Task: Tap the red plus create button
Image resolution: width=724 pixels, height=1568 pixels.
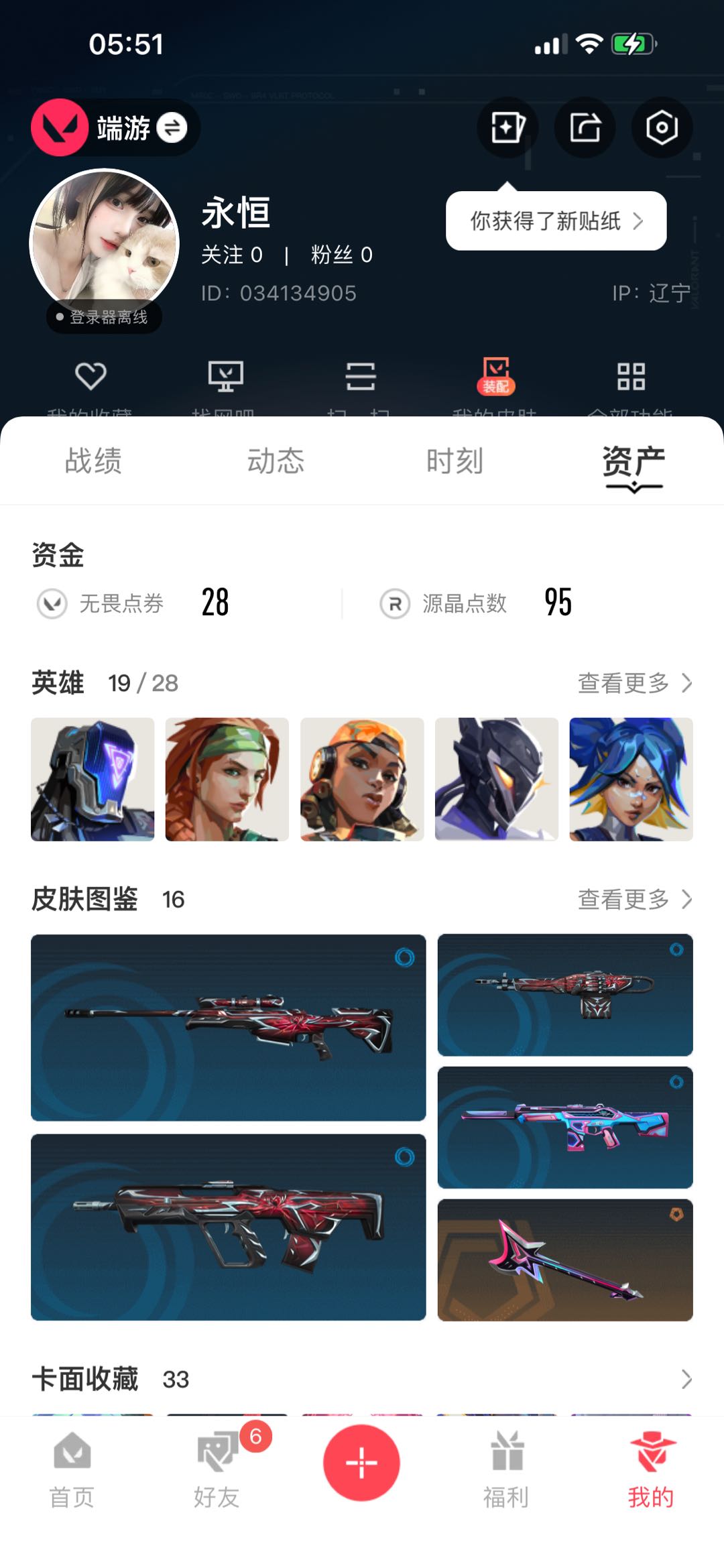Action: [362, 1463]
